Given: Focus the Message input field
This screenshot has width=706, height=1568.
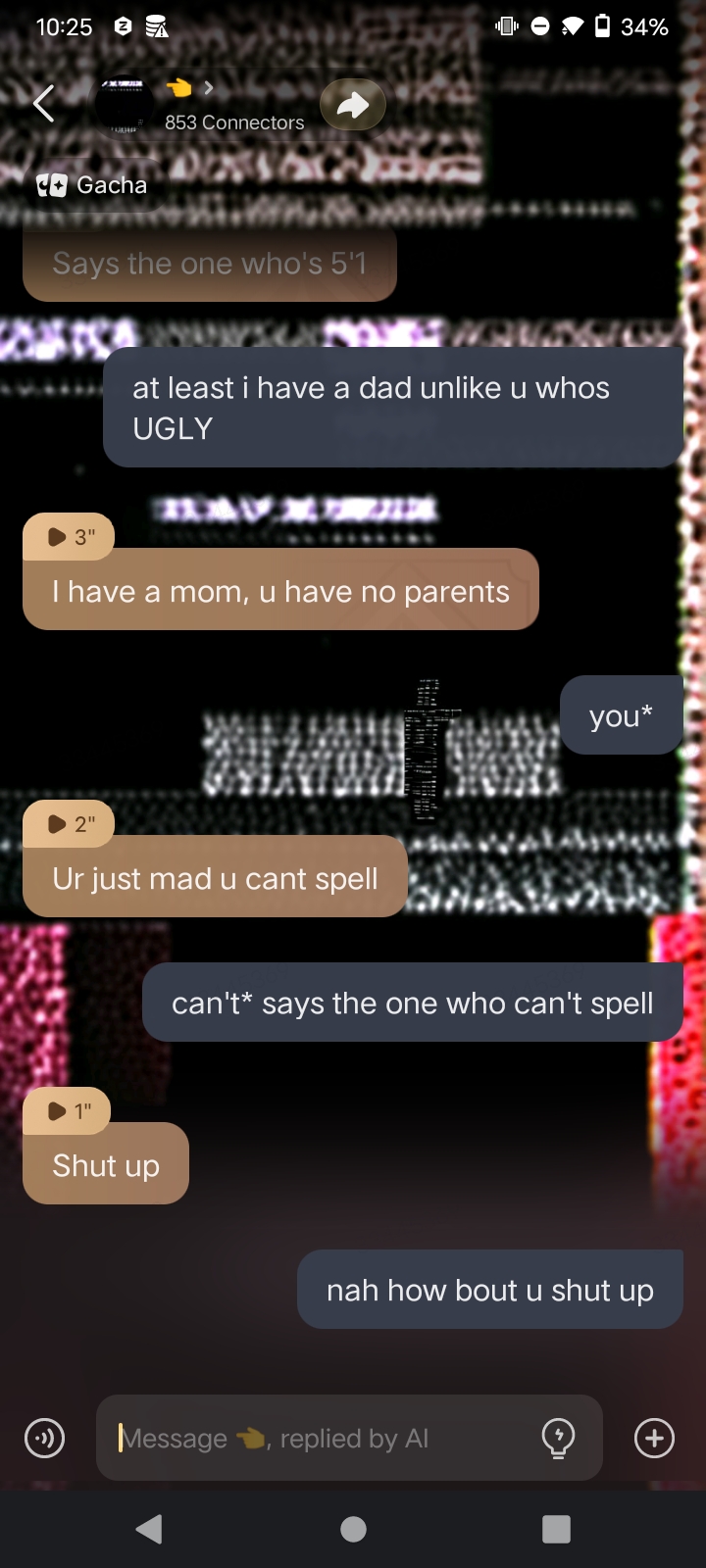Looking at the screenshot, I should pos(324,1438).
